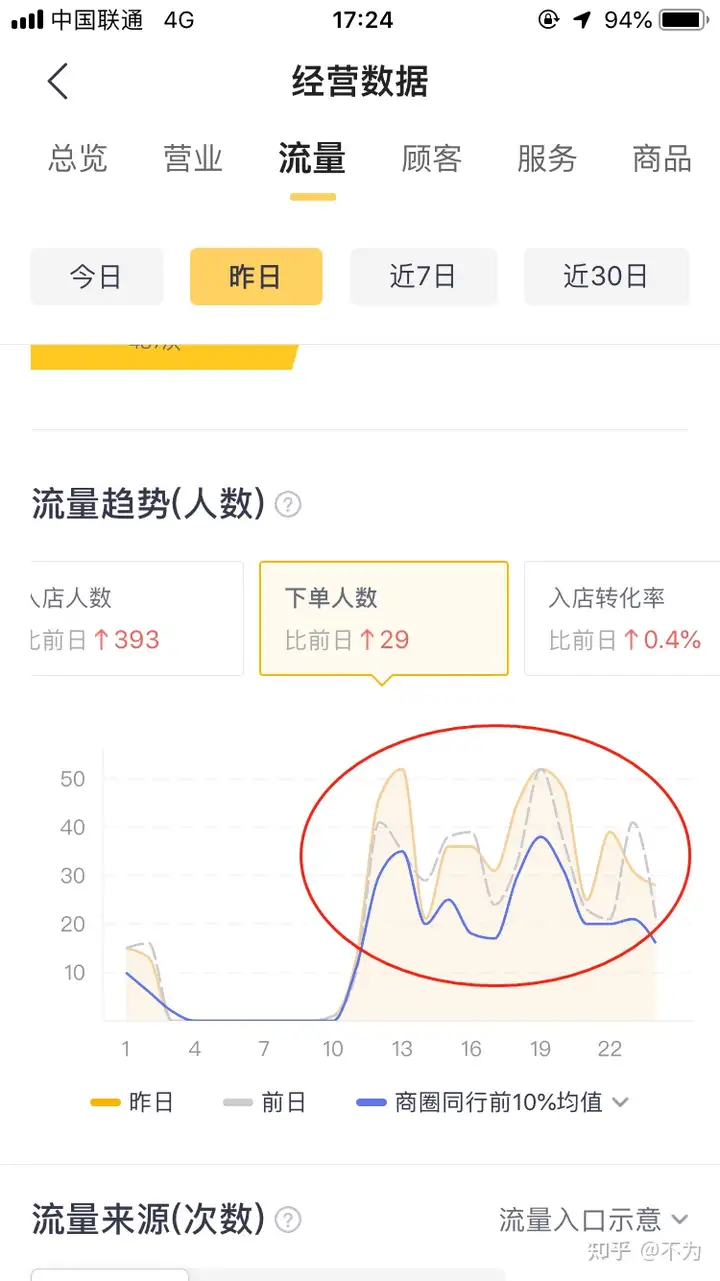Select the 流量 tab

(312, 159)
